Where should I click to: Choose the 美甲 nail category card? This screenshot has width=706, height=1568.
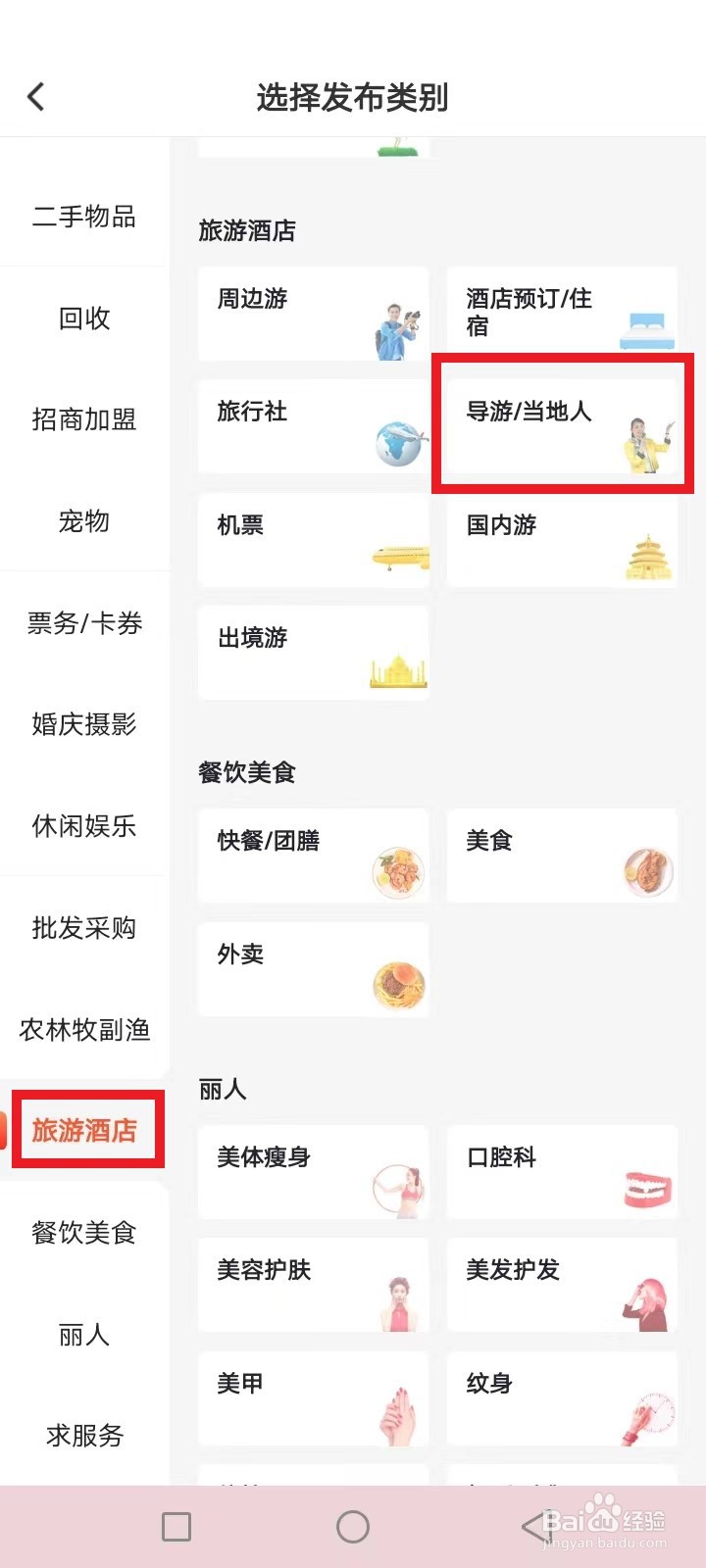(x=312, y=1398)
